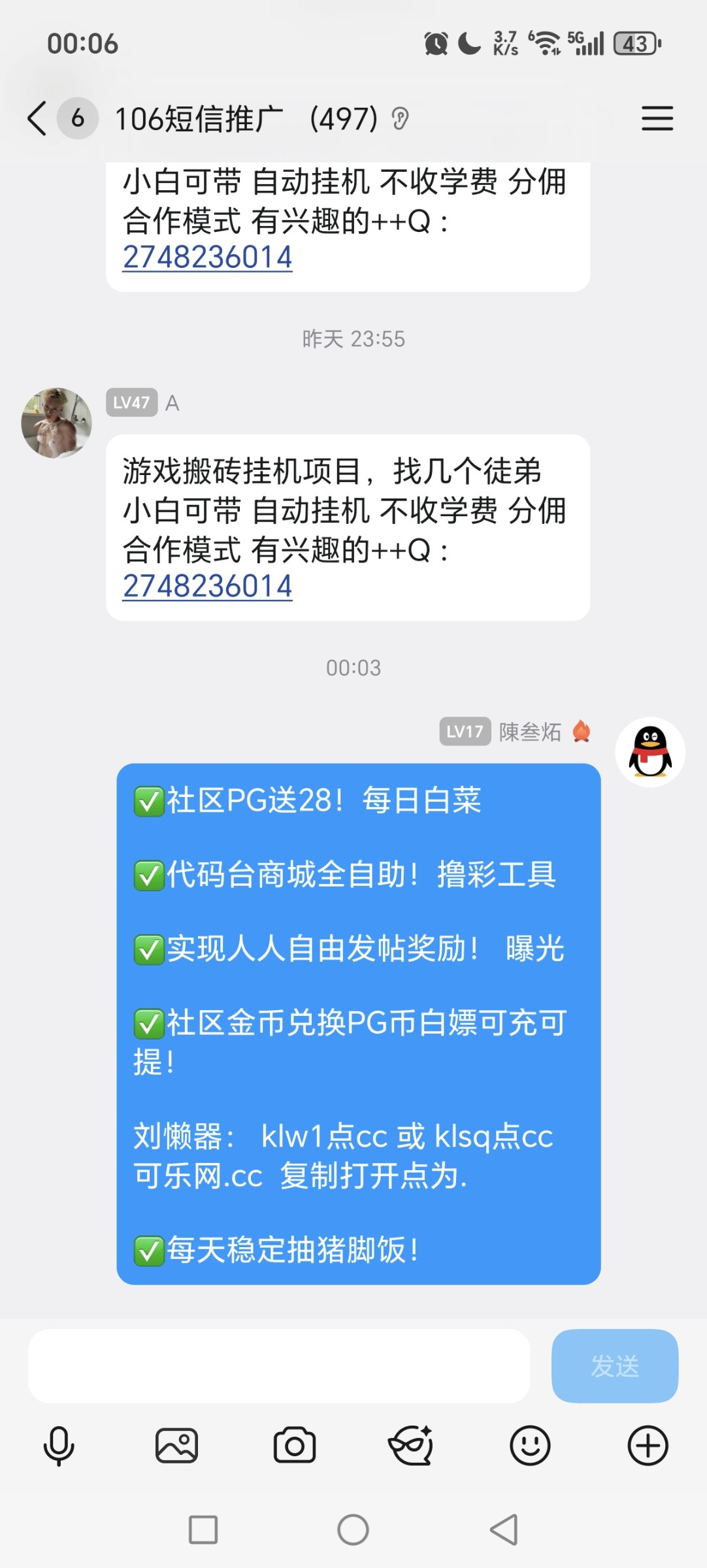Tap the flame streak icon beside 陳叁炘
The height and width of the screenshot is (1568, 707).
(x=581, y=732)
